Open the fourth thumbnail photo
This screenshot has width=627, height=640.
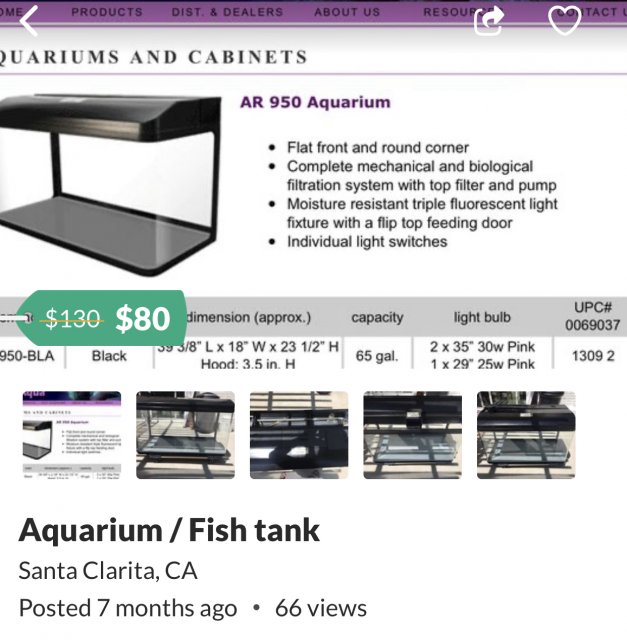tap(412, 435)
